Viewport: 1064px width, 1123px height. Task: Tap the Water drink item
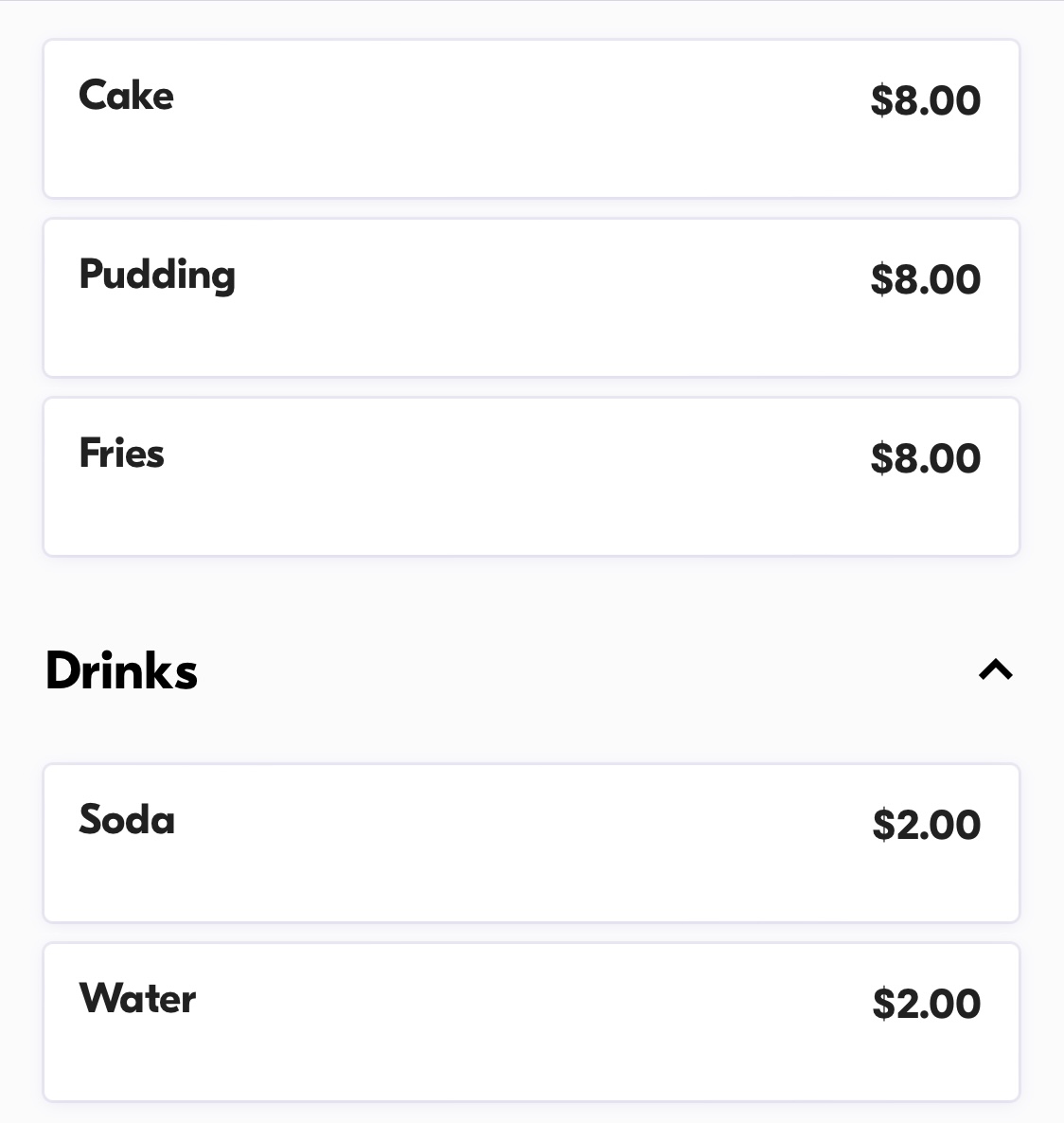(x=530, y=1022)
